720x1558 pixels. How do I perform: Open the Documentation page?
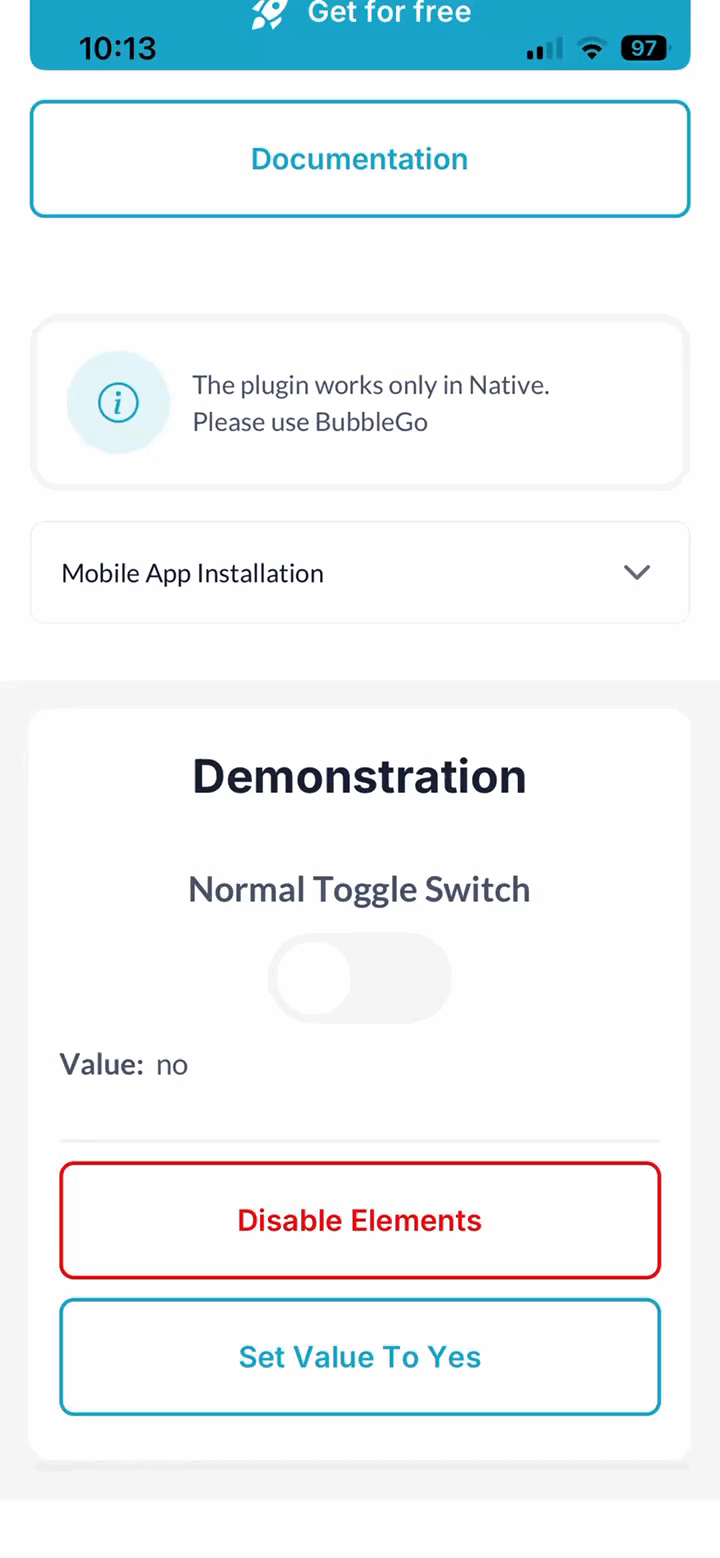360,159
